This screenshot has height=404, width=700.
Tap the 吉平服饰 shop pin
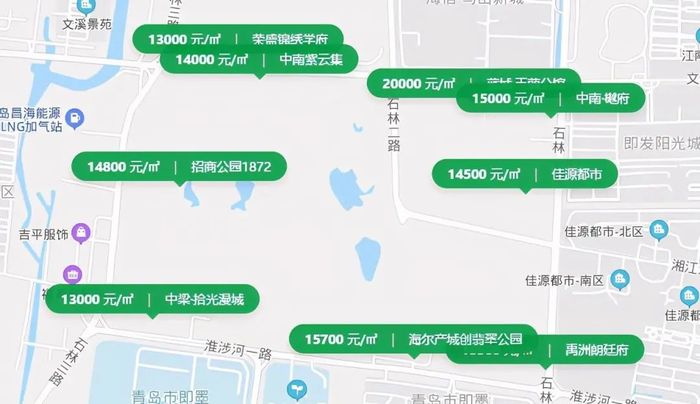pos(81,234)
